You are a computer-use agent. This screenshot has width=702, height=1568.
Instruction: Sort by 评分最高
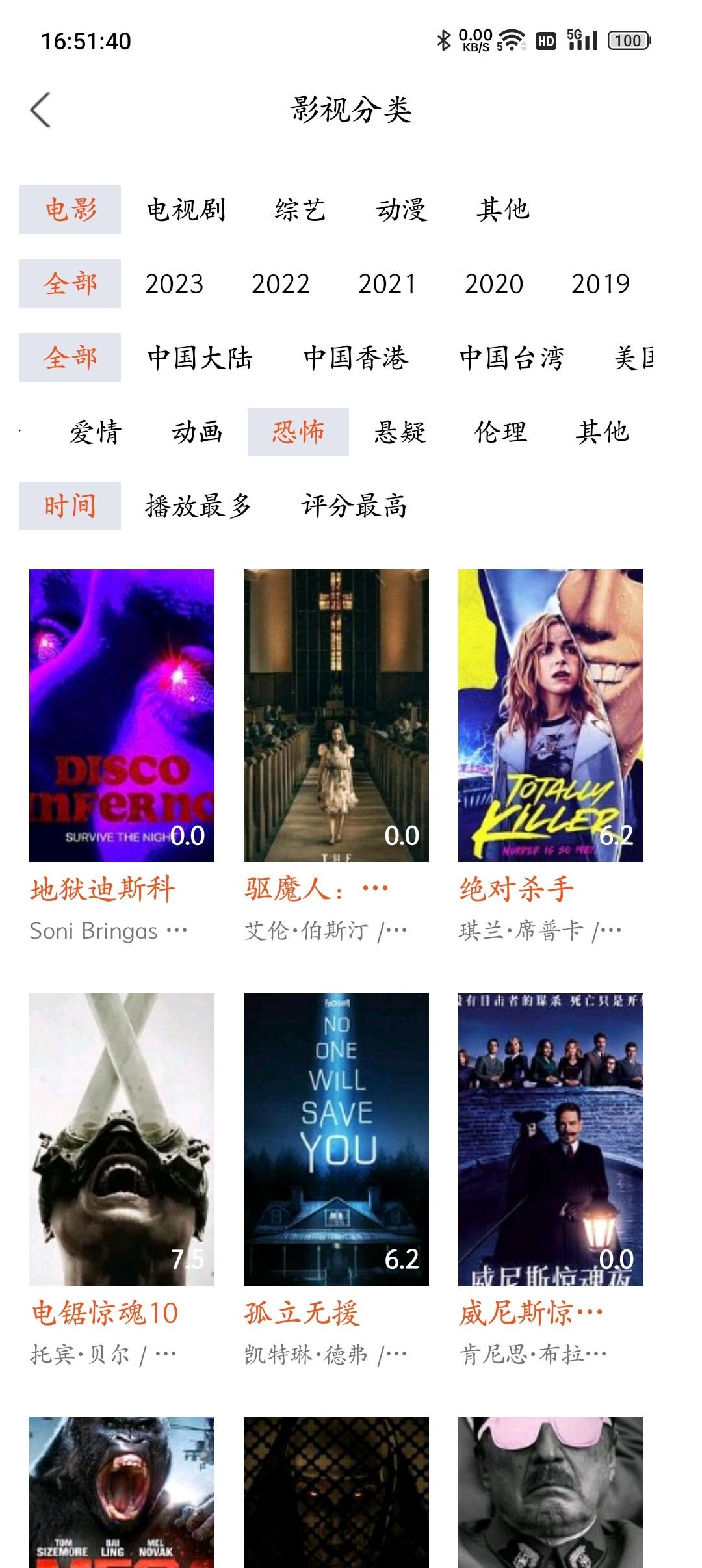[354, 506]
